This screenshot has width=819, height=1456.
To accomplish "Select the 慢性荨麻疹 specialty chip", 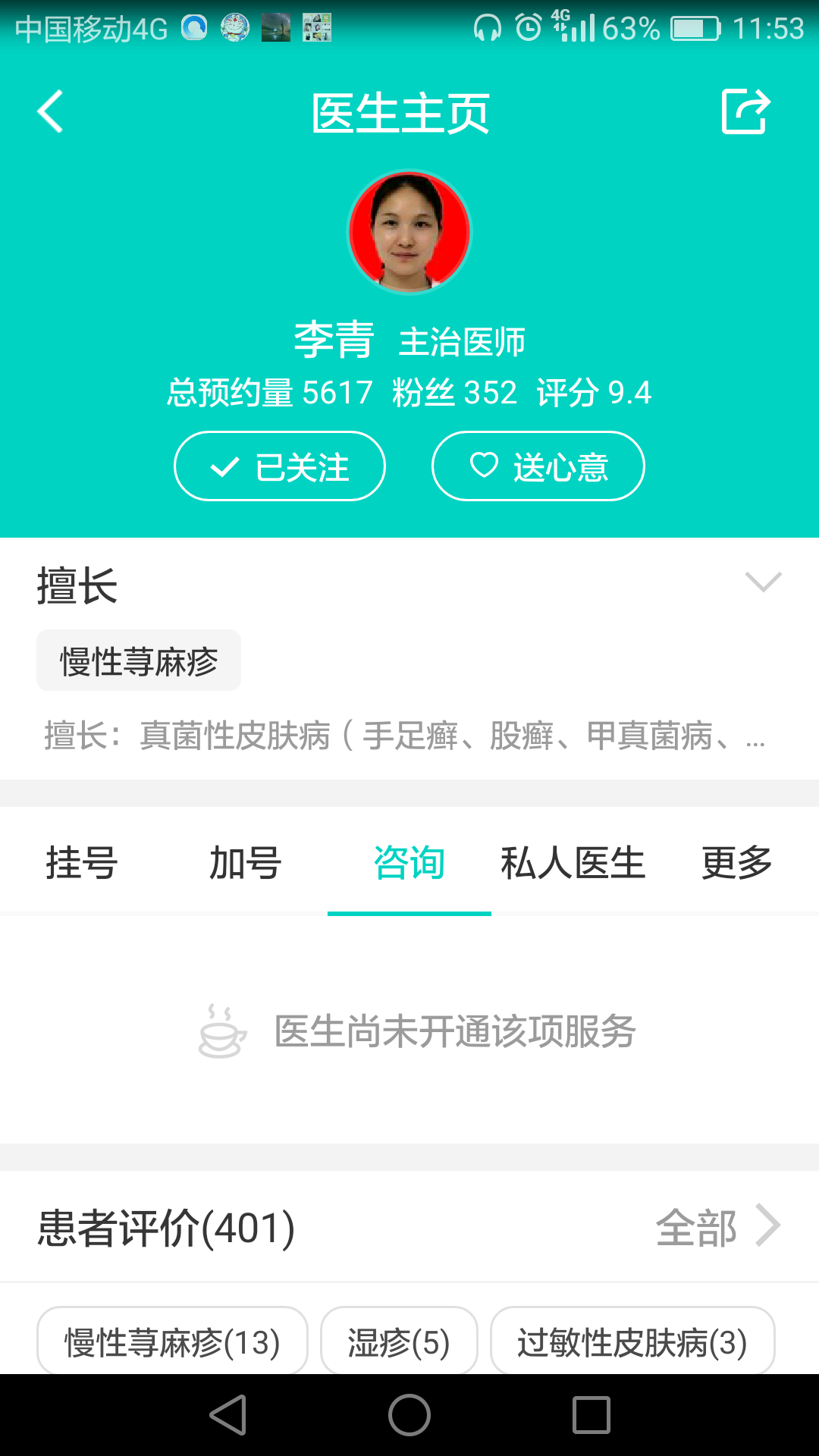I will pos(139,661).
